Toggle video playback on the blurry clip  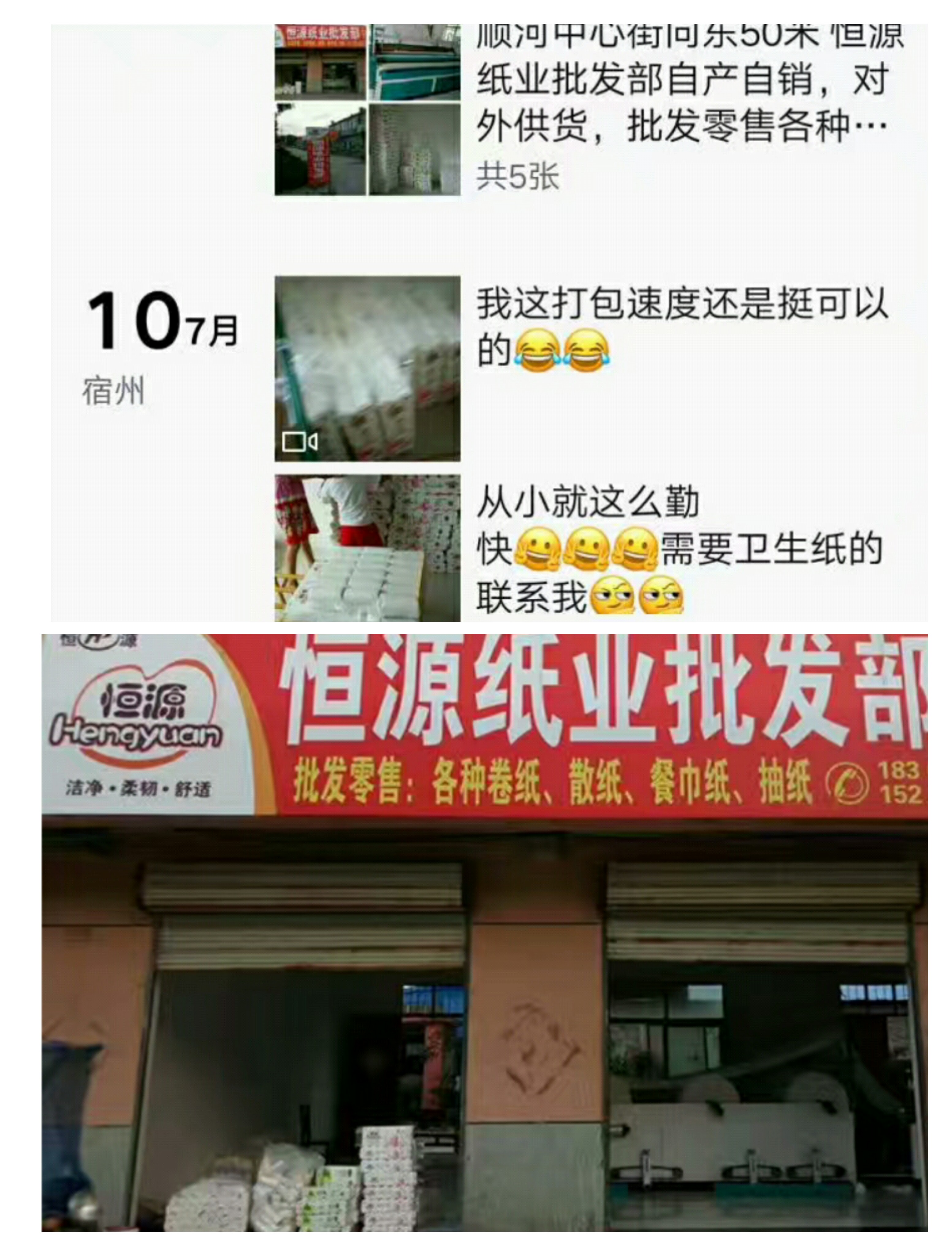tap(366, 369)
